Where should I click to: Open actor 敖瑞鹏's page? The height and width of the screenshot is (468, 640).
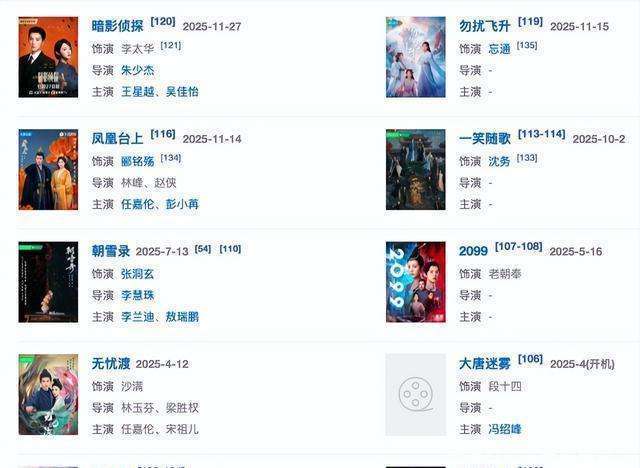click(180, 317)
